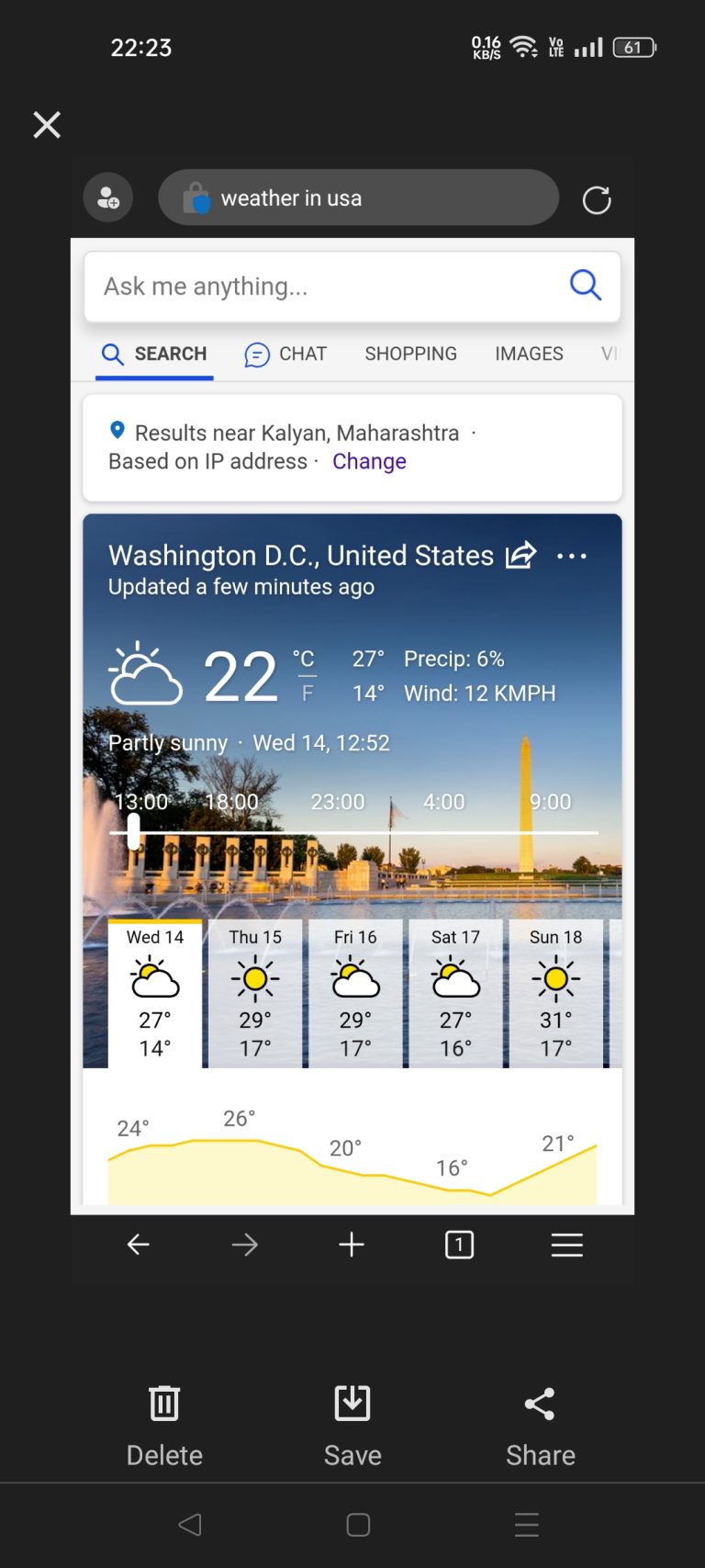The width and height of the screenshot is (705, 1568).
Task: Switch to the SHOPPING tab
Action: 410,354
